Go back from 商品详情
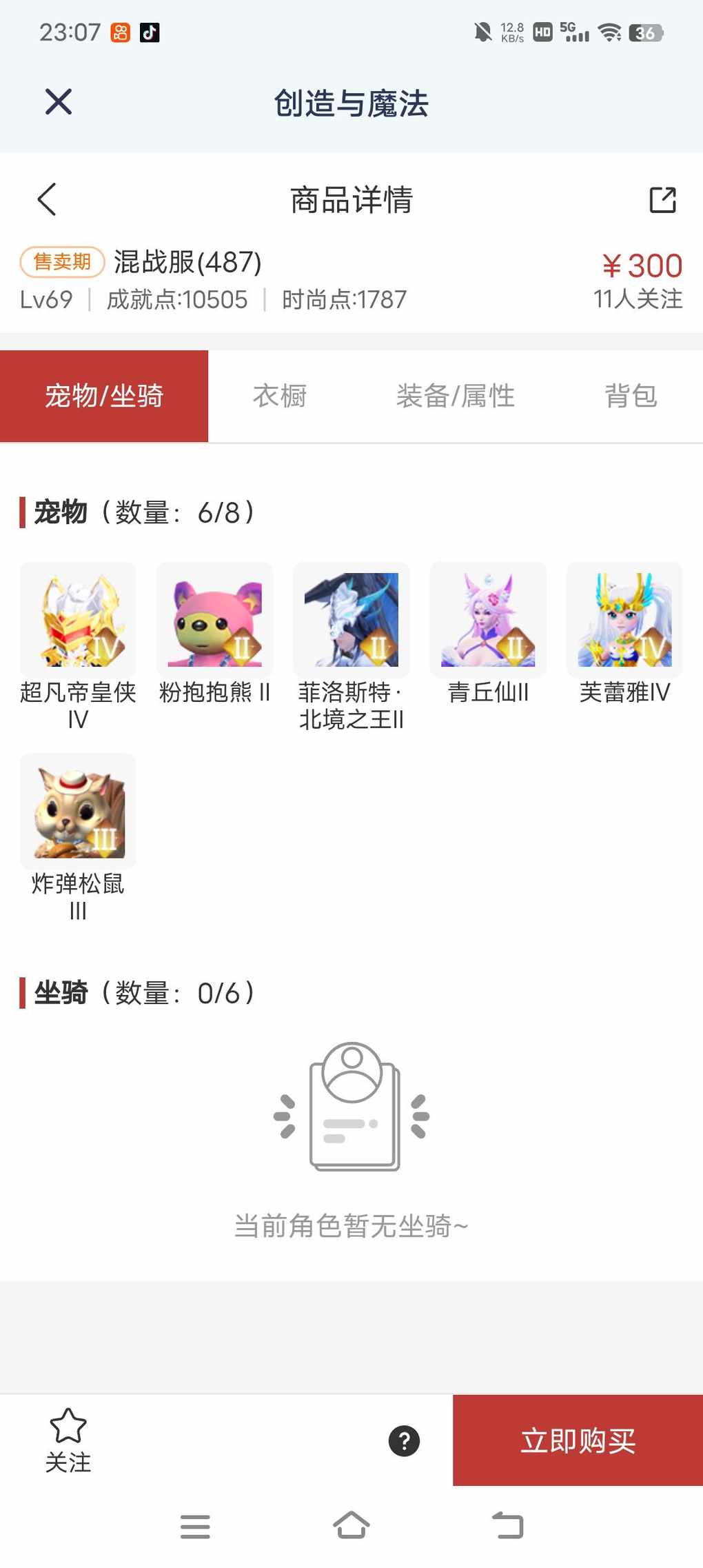The height and width of the screenshot is (1568, 703). pyautogui.click(x=47, y=200)
